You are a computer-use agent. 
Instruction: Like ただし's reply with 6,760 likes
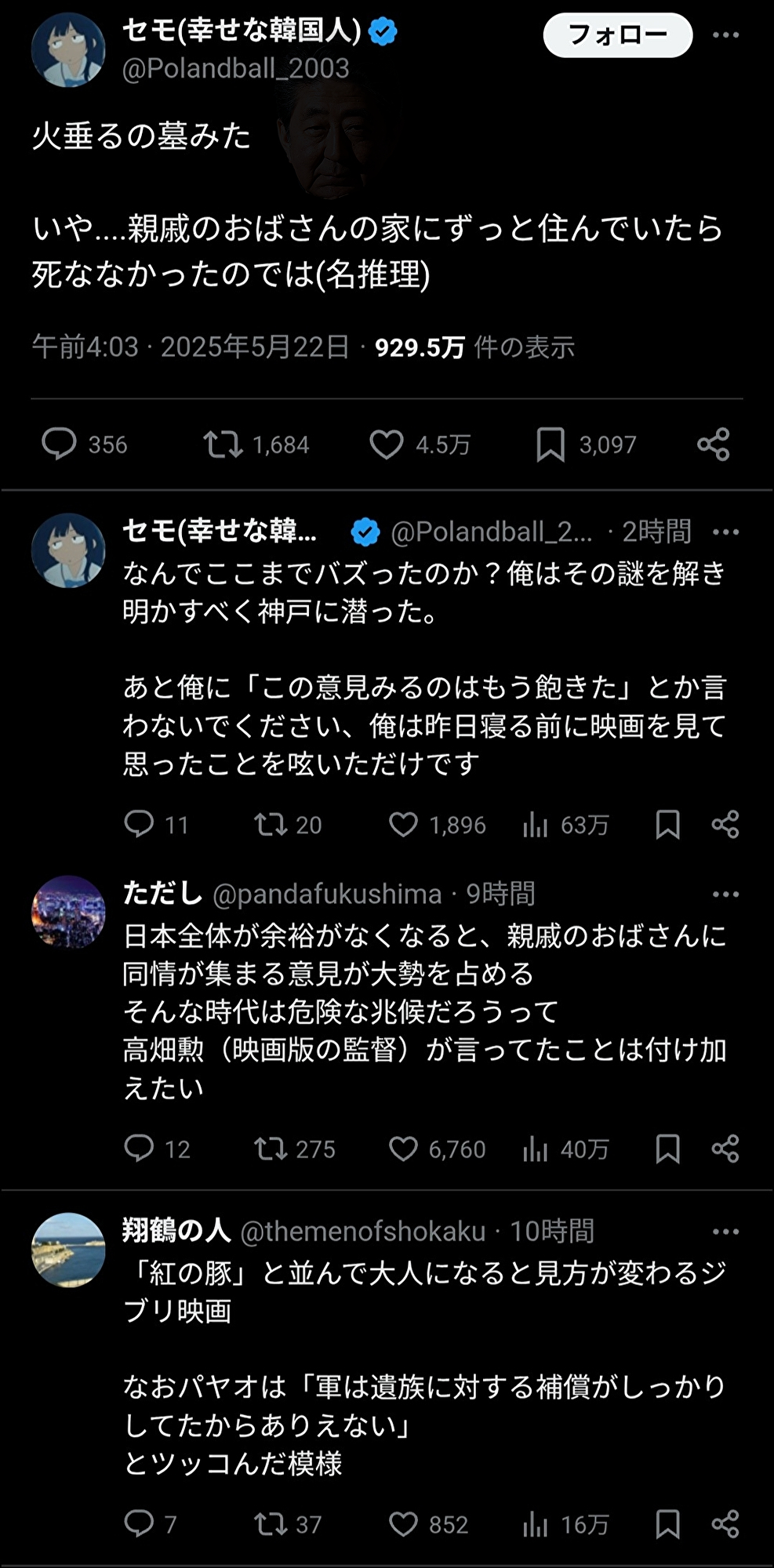pos(404,1149)
